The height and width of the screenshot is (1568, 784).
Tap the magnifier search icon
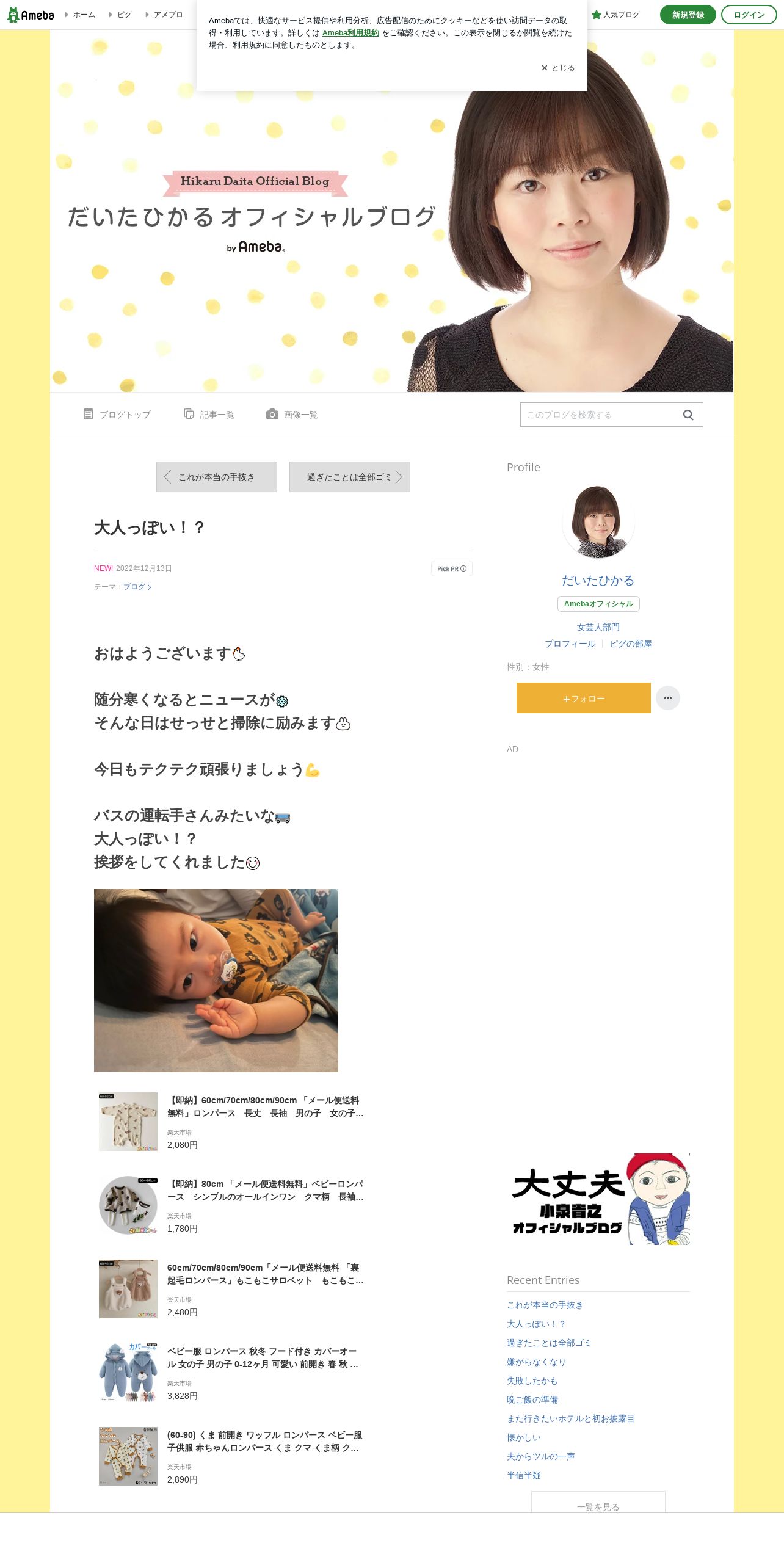point(688,415)
